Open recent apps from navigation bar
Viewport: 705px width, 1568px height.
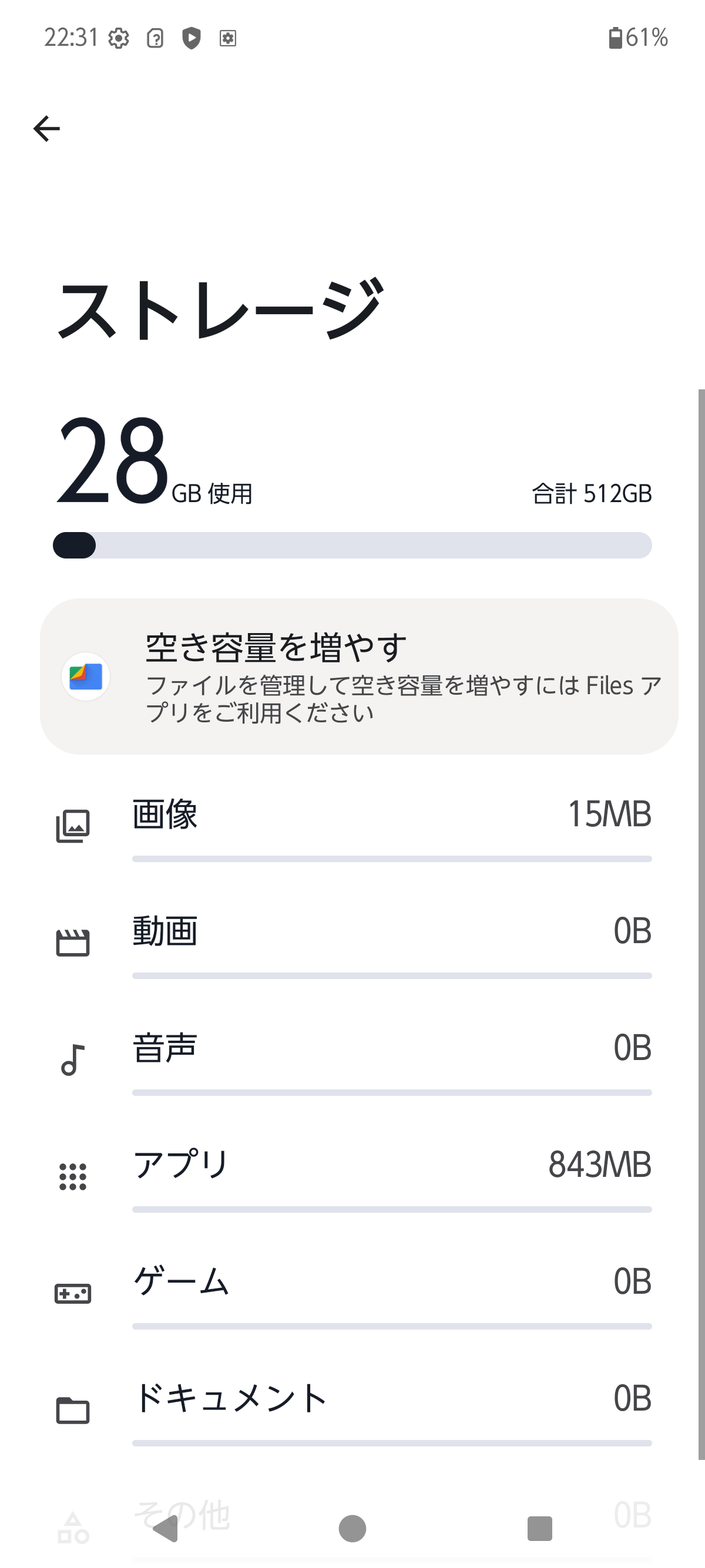click(539, 1529)
